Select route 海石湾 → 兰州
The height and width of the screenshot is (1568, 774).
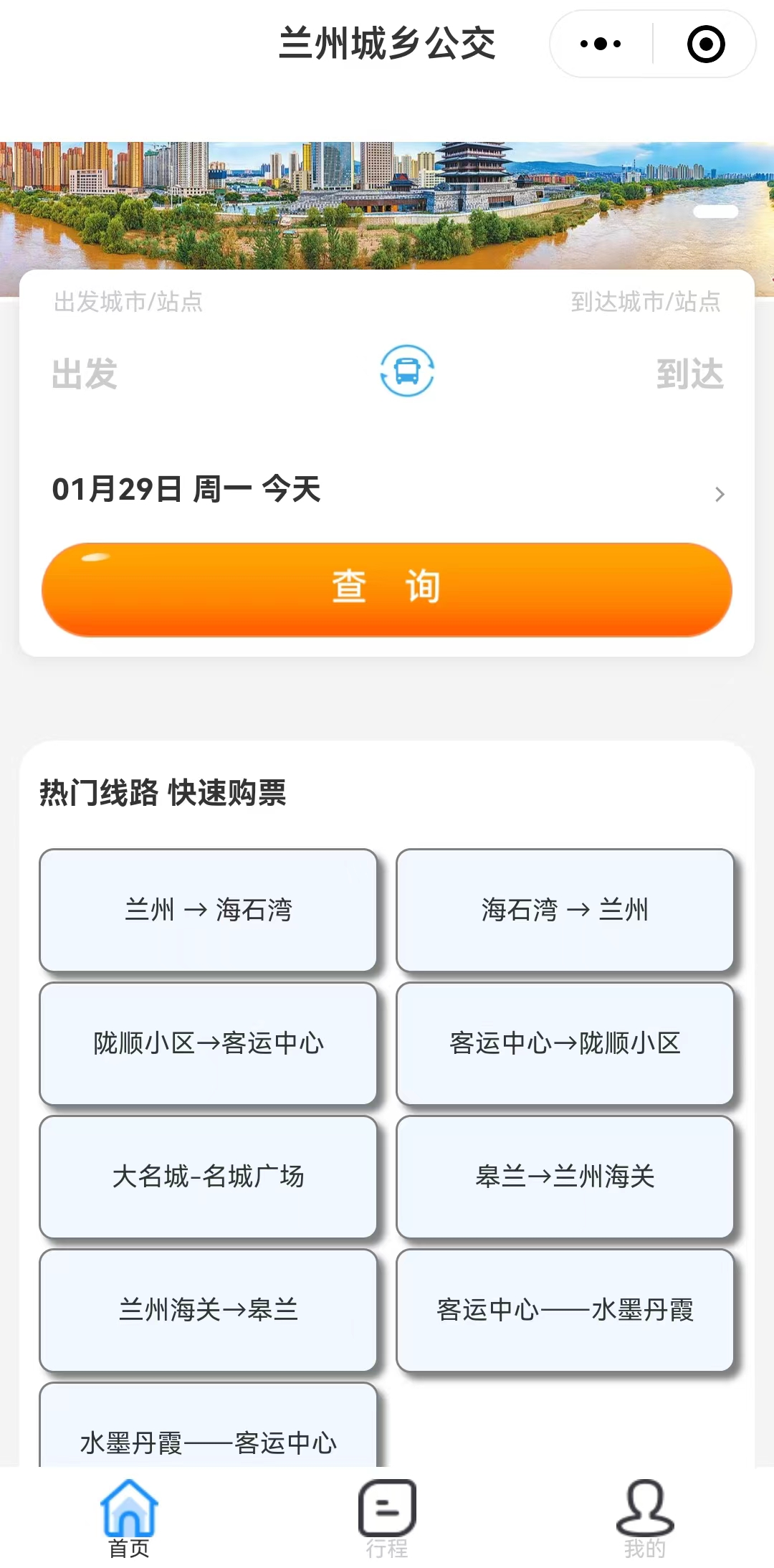pos(565,909)
